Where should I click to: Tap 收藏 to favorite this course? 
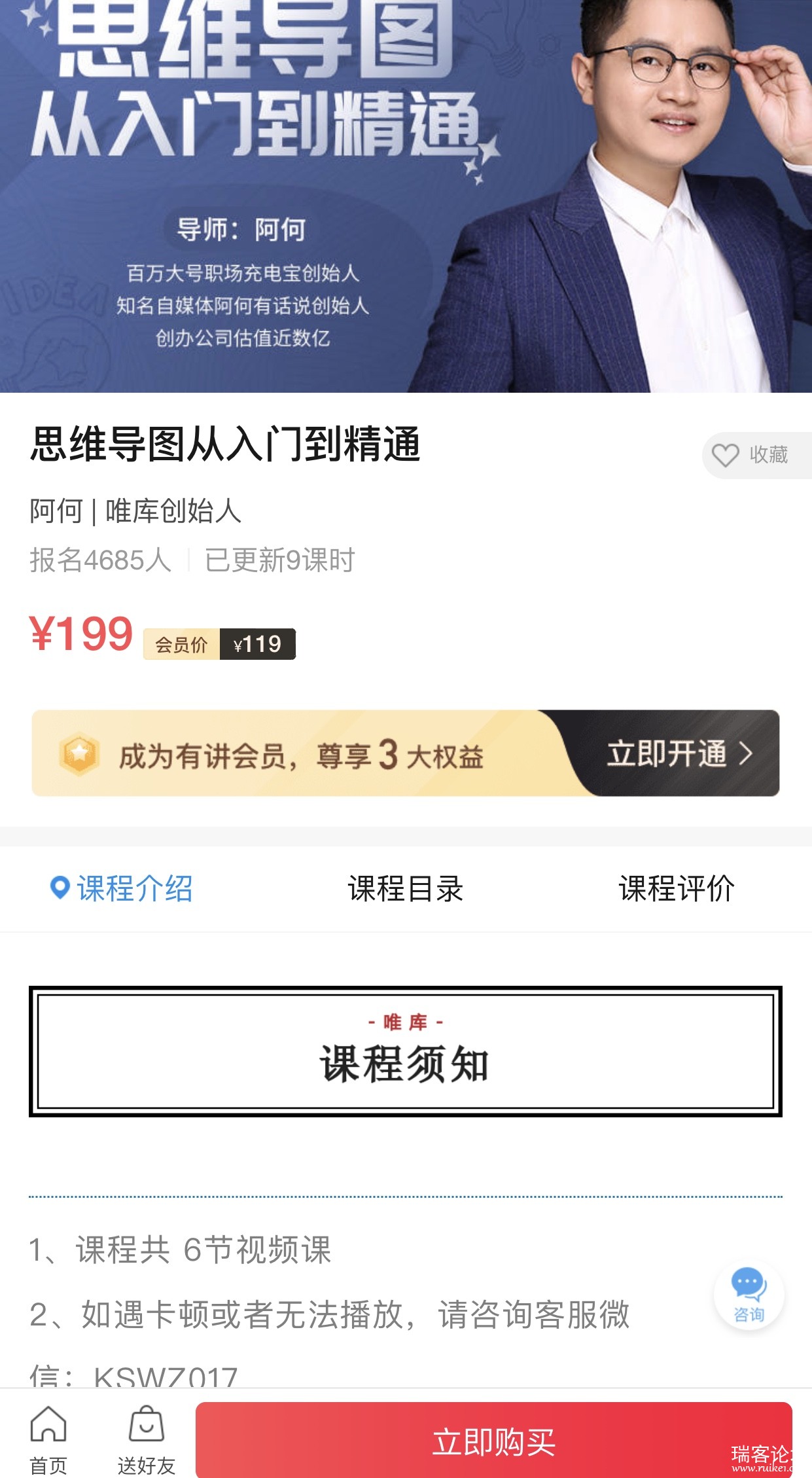752,456
